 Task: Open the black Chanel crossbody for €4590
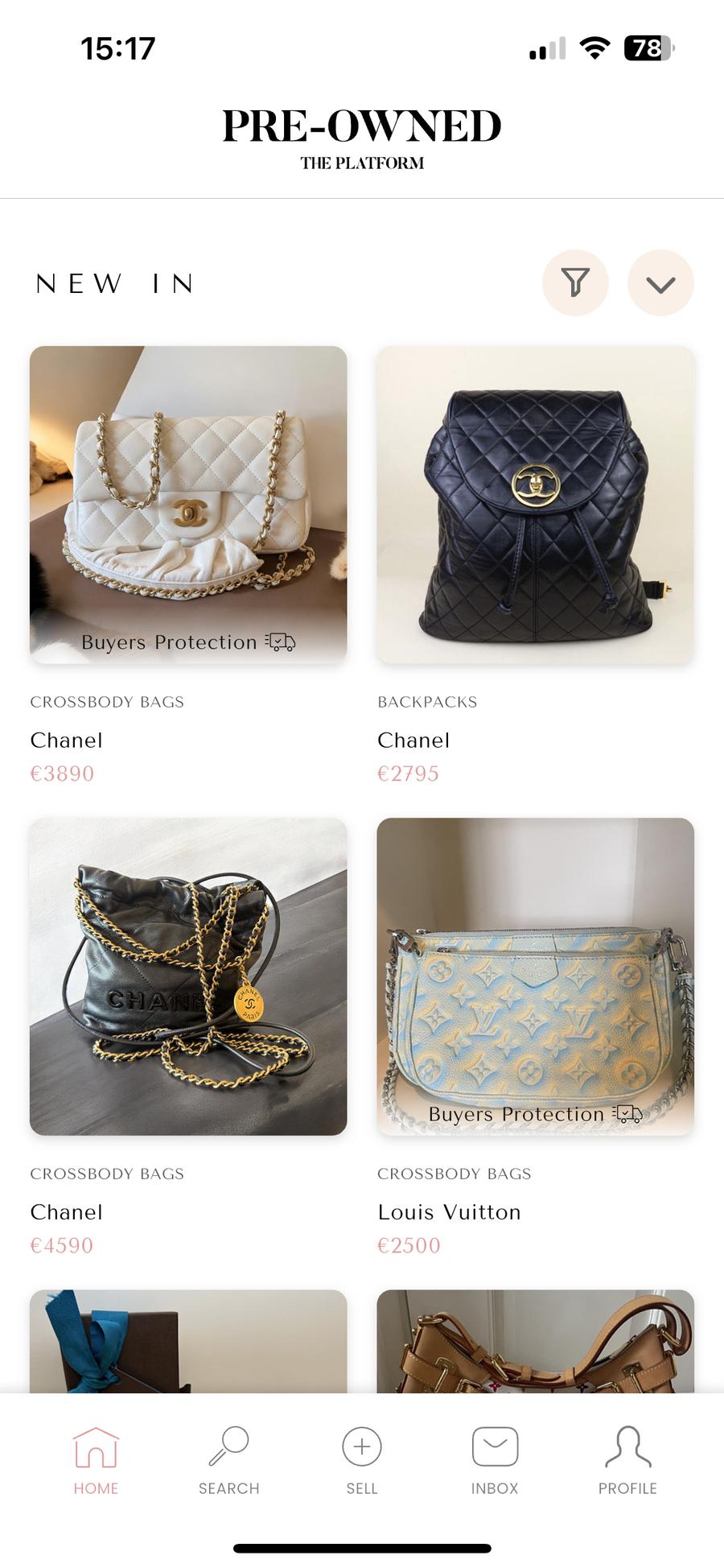click(188, 976)
